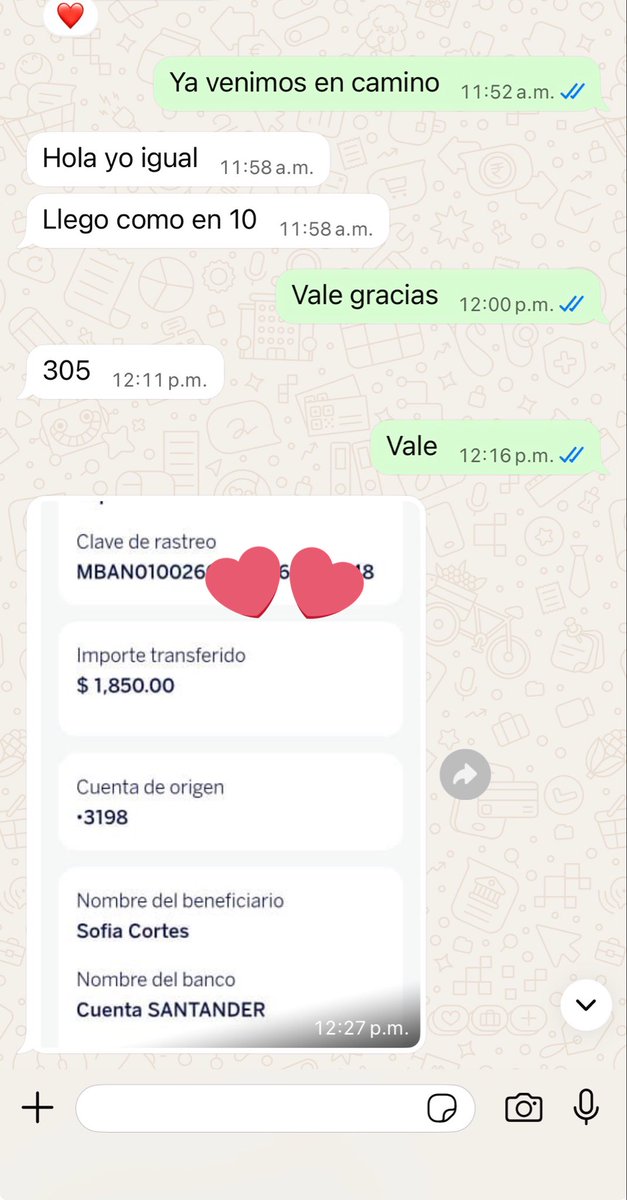Image resolution: width=627 pixels, height=1200 pixels.
Task: Record a voice message with microphone
Action: (x=586, y=1107)
